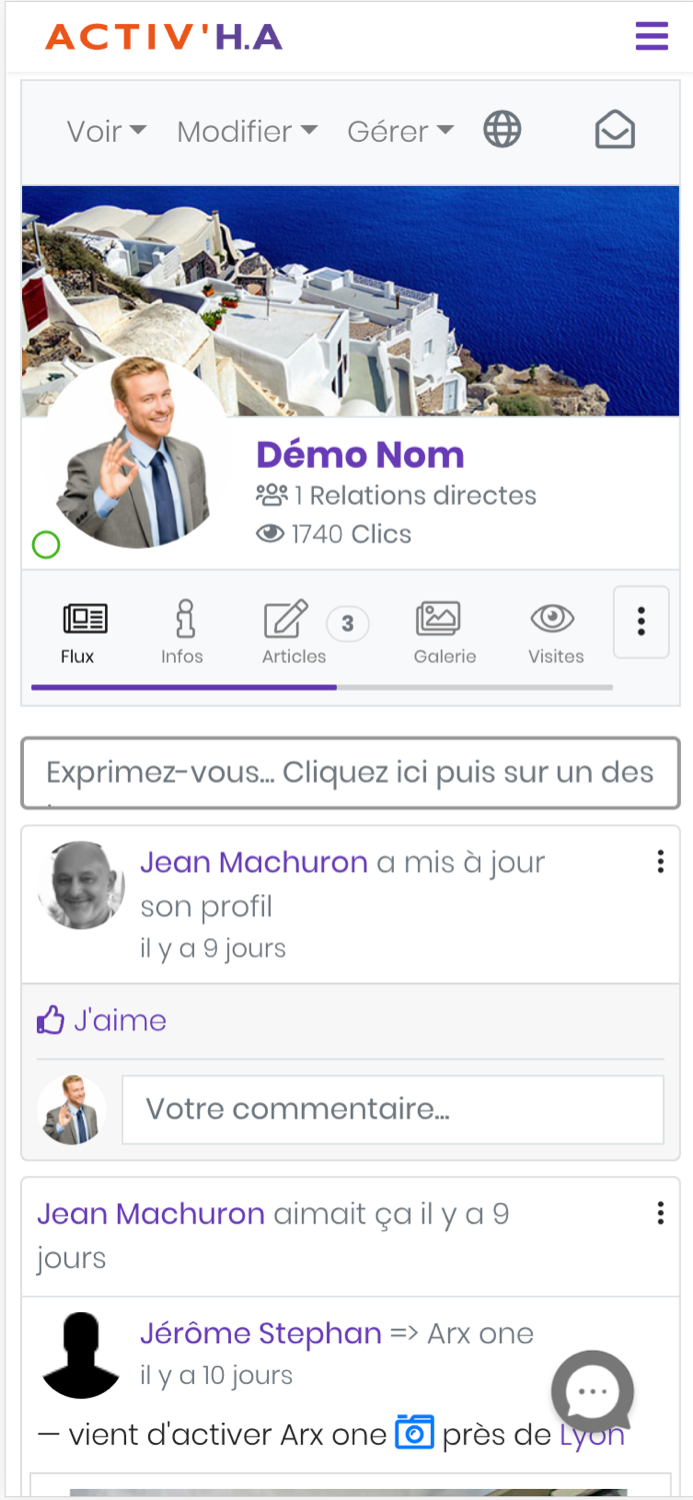Switch to the Articles tab
Screen dimensions: 693x1500
pos(294,634)
